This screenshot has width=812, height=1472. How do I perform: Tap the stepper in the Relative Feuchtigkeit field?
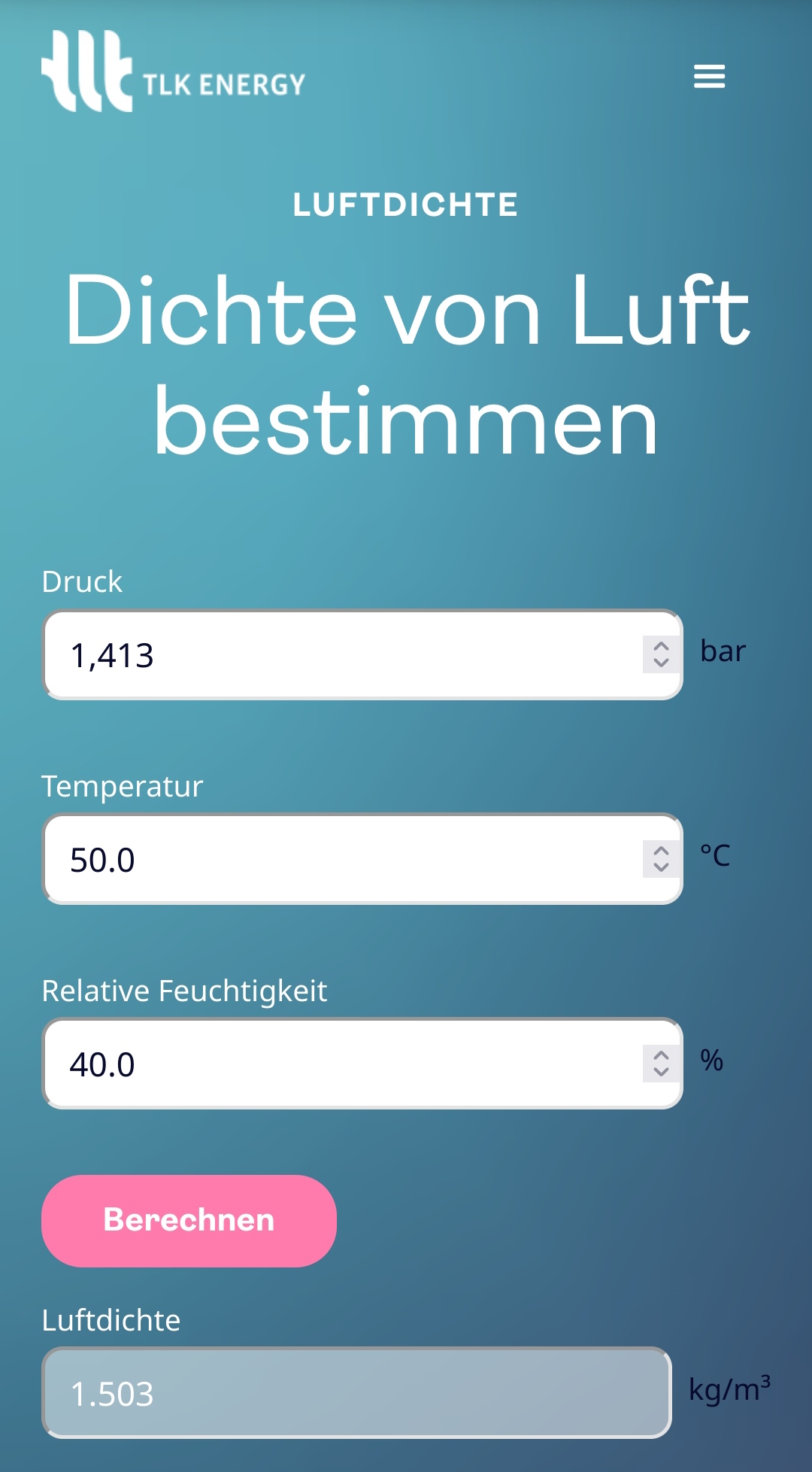click(x=661, y=1064)
